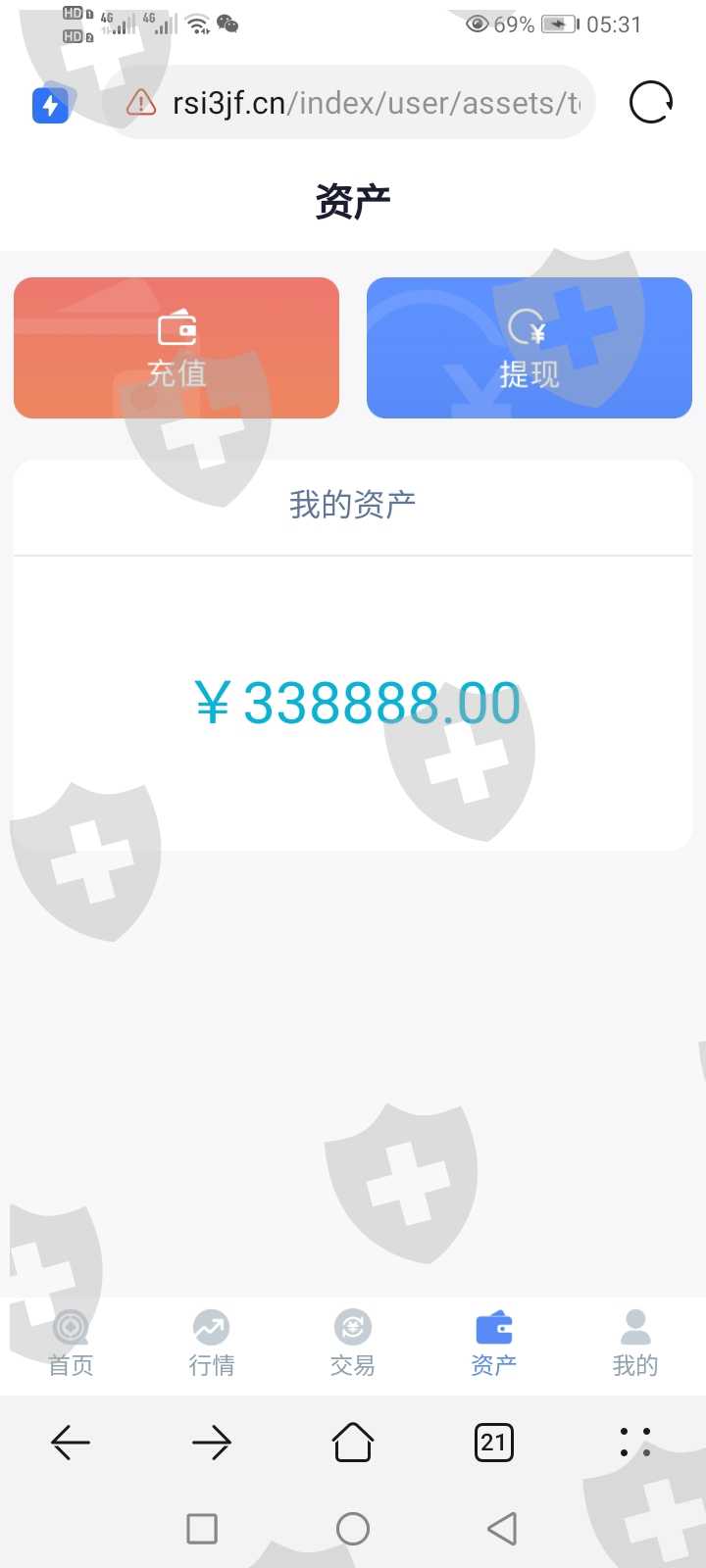Open the 提现 withdraw button
The width and height of the screenshot is (706, 1568).
pyautogui.click(x=529, y=348)
